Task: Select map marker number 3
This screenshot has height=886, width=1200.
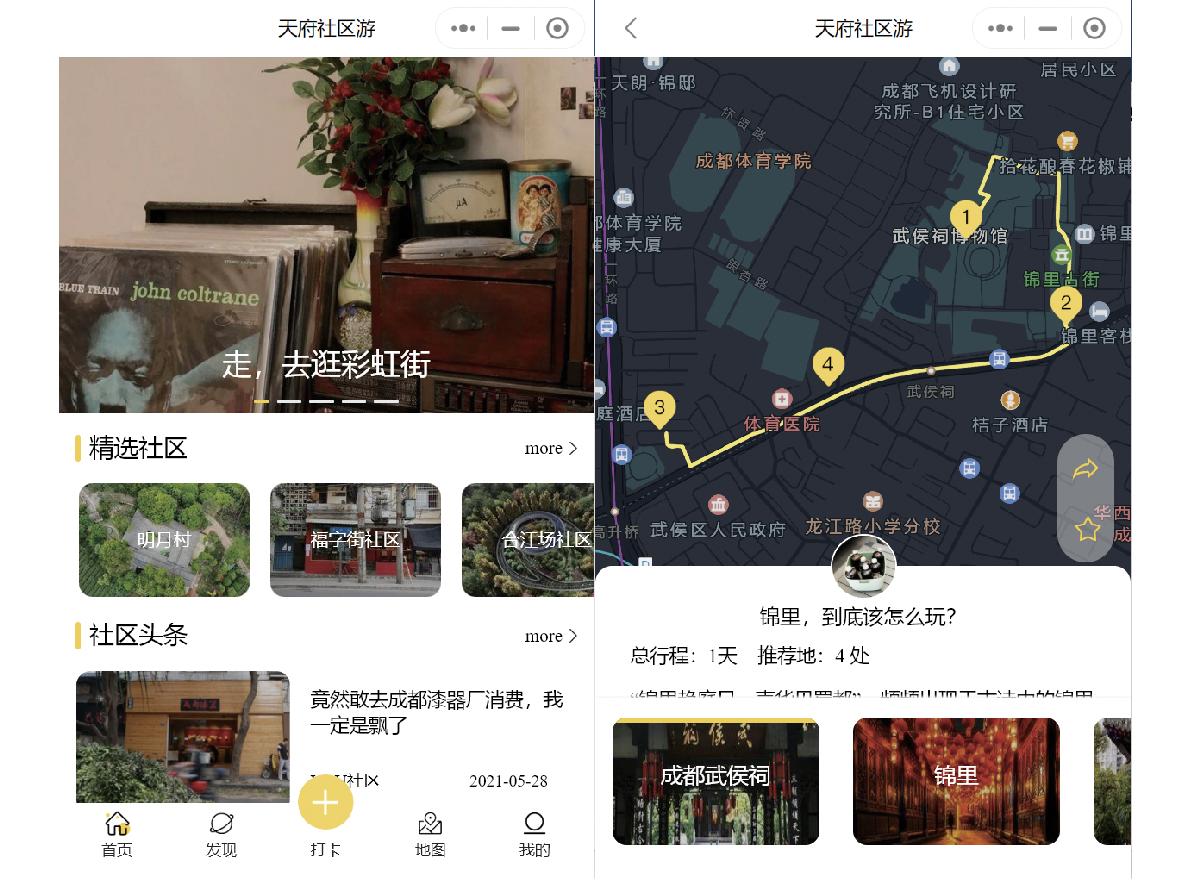Action: pos(659,408)
